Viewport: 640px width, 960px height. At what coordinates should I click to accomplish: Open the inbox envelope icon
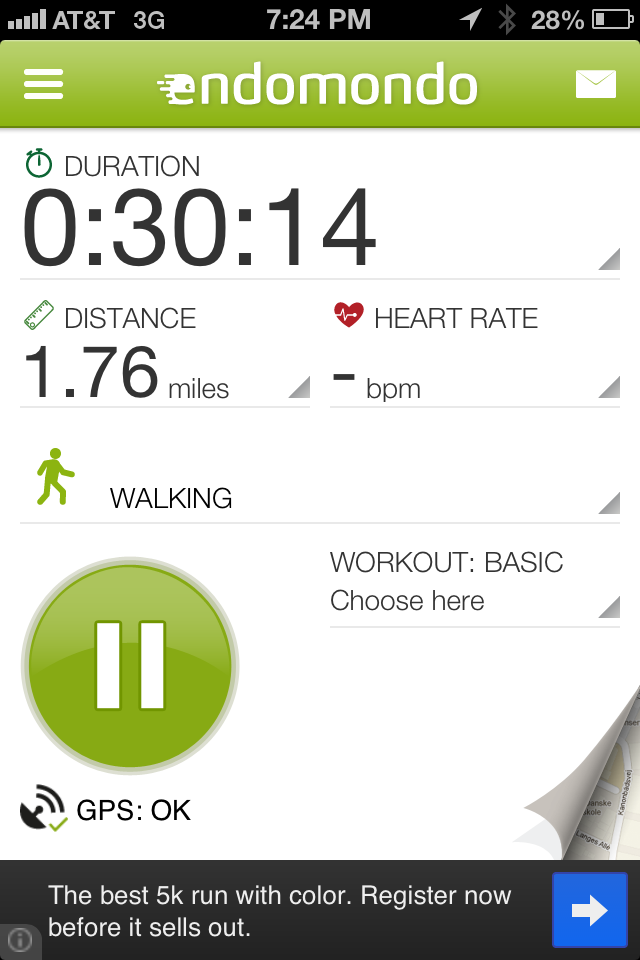[x=596, y=85]
